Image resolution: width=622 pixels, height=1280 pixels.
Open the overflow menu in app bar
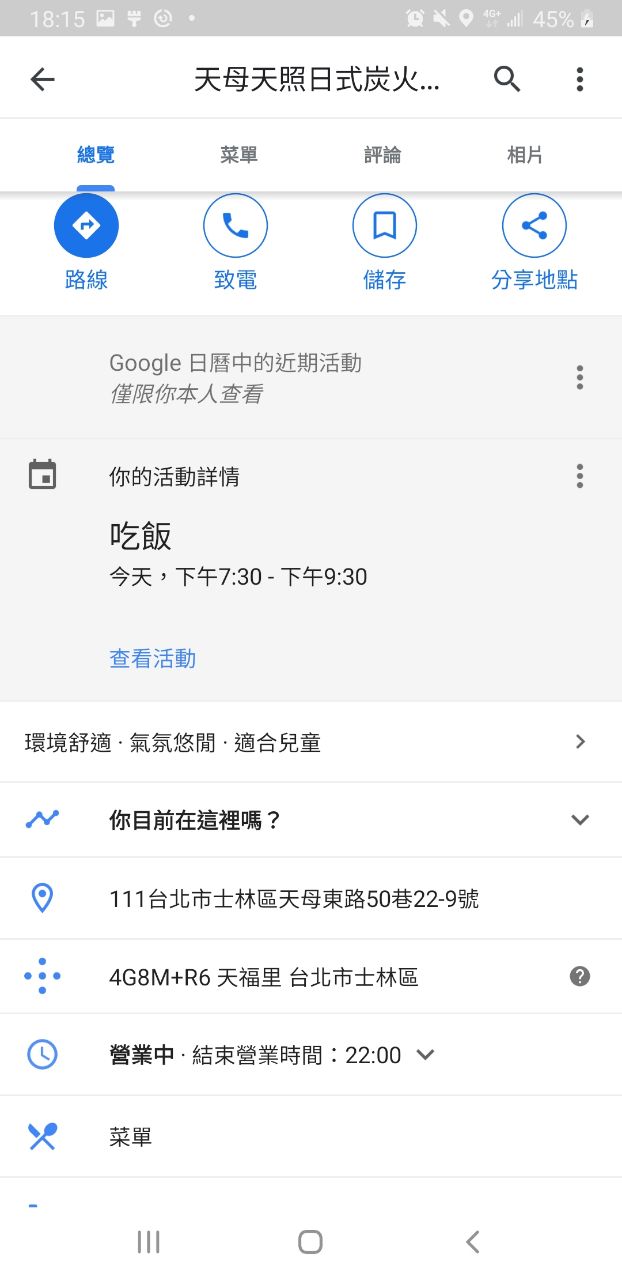coord(579,80)
